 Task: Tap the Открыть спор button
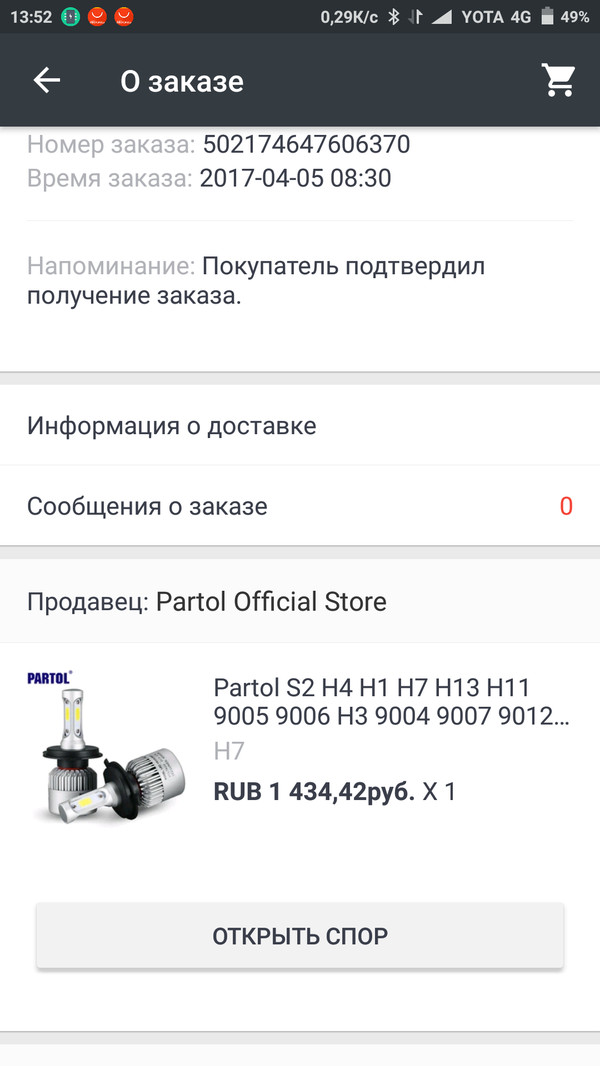[300, 936]
